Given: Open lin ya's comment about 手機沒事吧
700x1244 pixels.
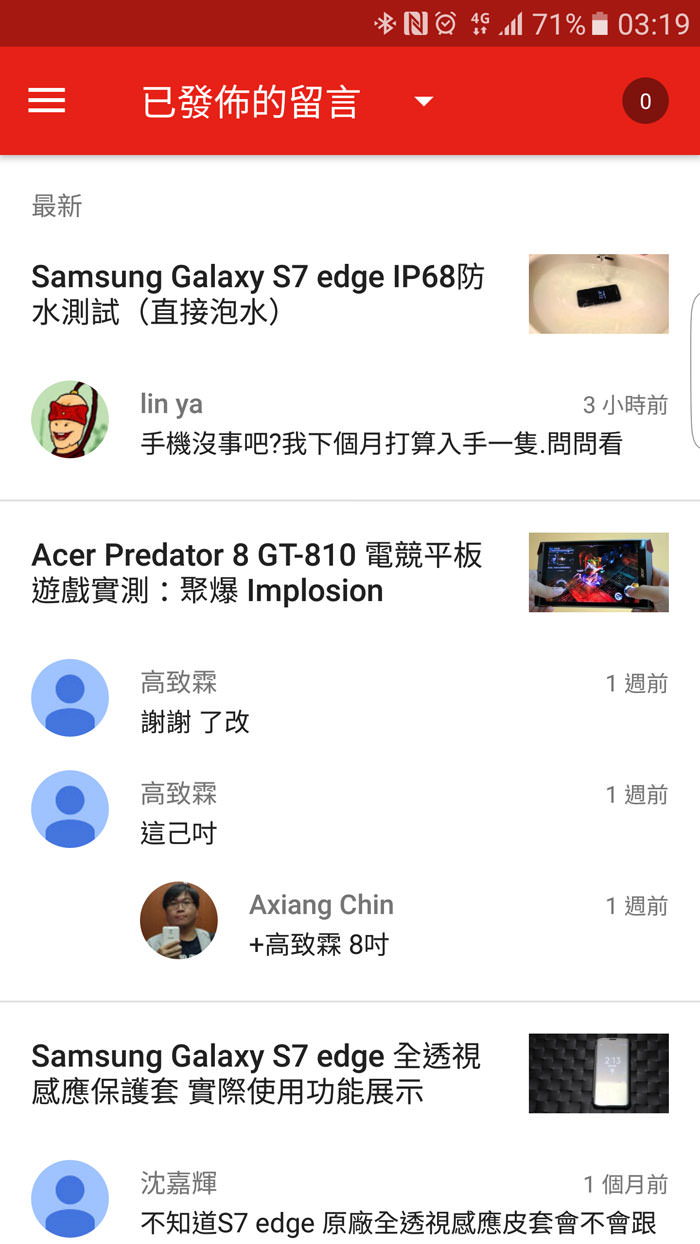Looking at the screenshot, I should pos(380,443).
